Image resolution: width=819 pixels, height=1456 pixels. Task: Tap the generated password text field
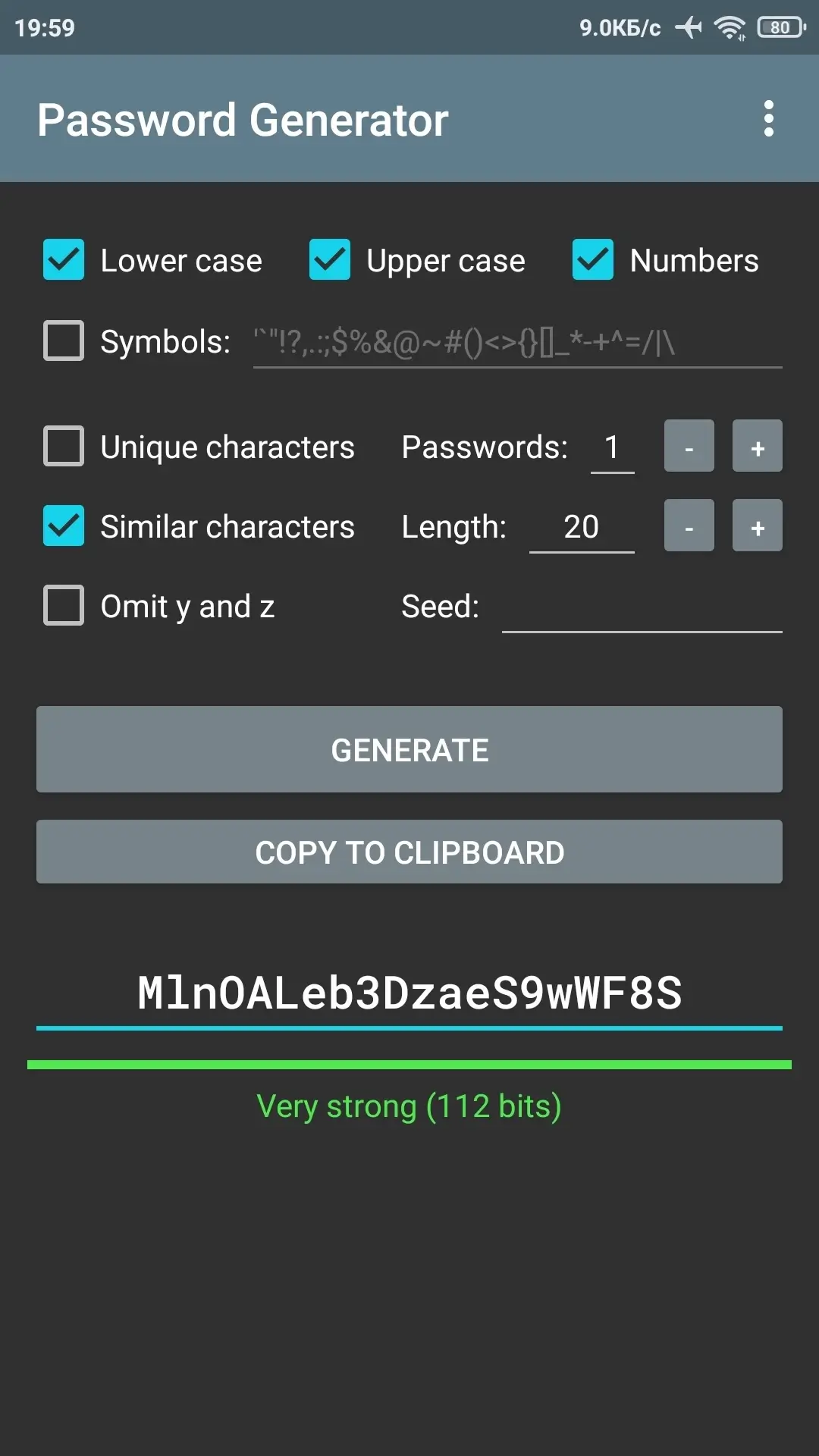click(x=409, y=993)
